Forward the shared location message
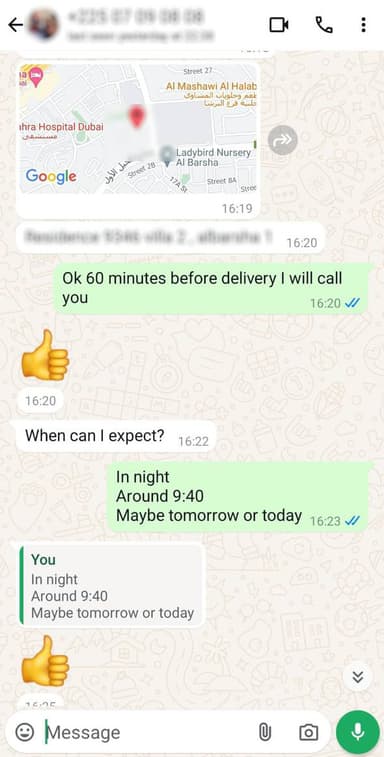Screen dimensions: 384x757 click(x=283, y=140)
